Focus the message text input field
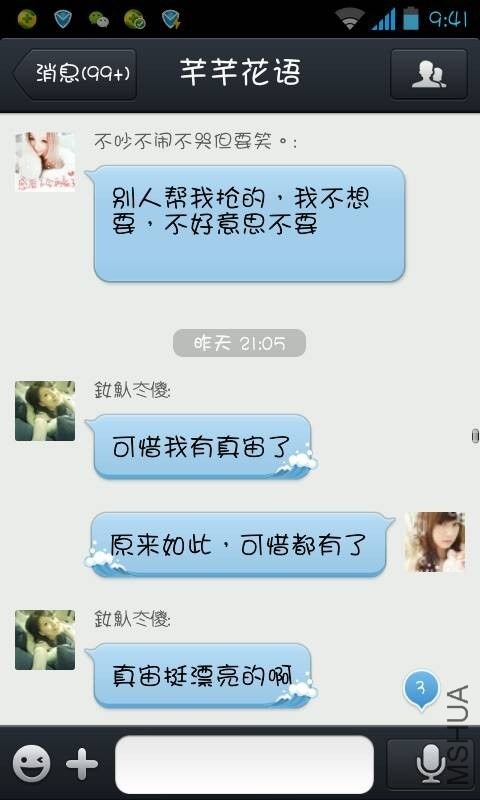The width and height of the screenshot is (480, 800). click(244, 764)
